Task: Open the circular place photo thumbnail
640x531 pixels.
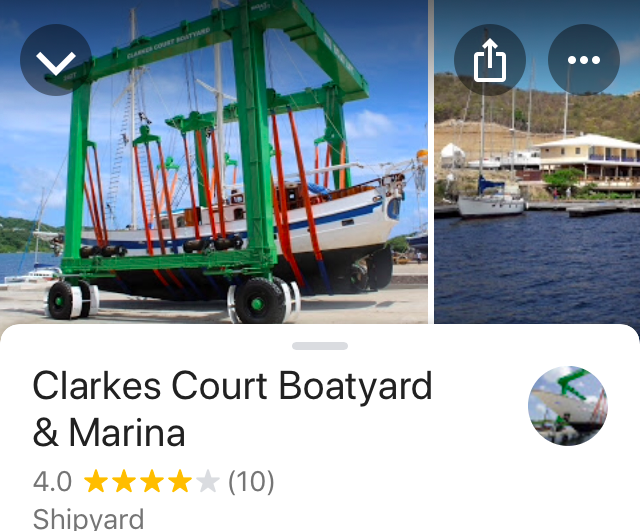Action: pos(568,406)
